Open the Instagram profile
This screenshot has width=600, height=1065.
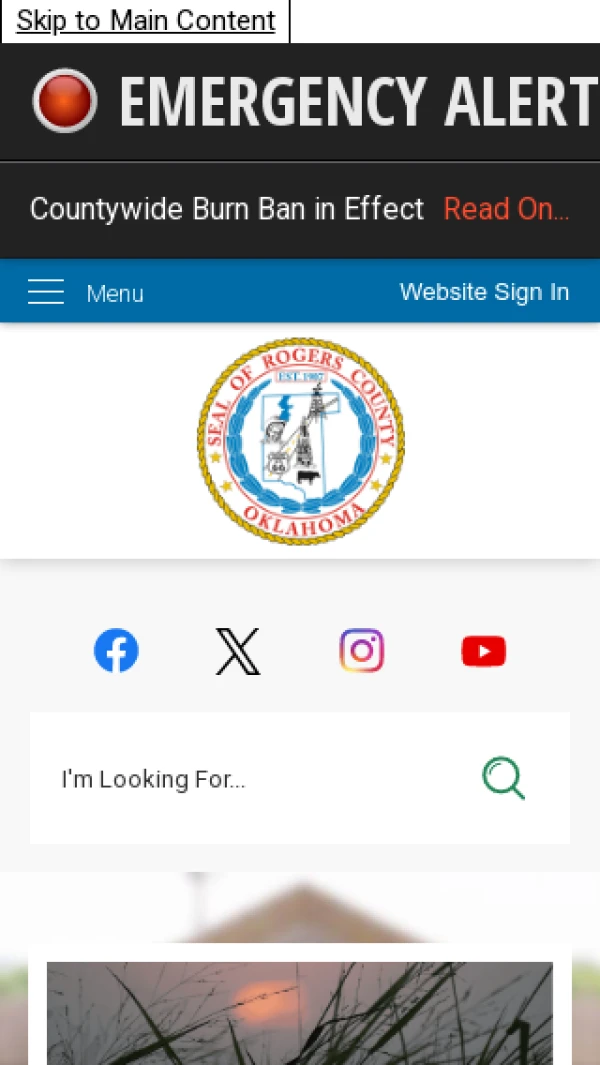tap(362, 651)
